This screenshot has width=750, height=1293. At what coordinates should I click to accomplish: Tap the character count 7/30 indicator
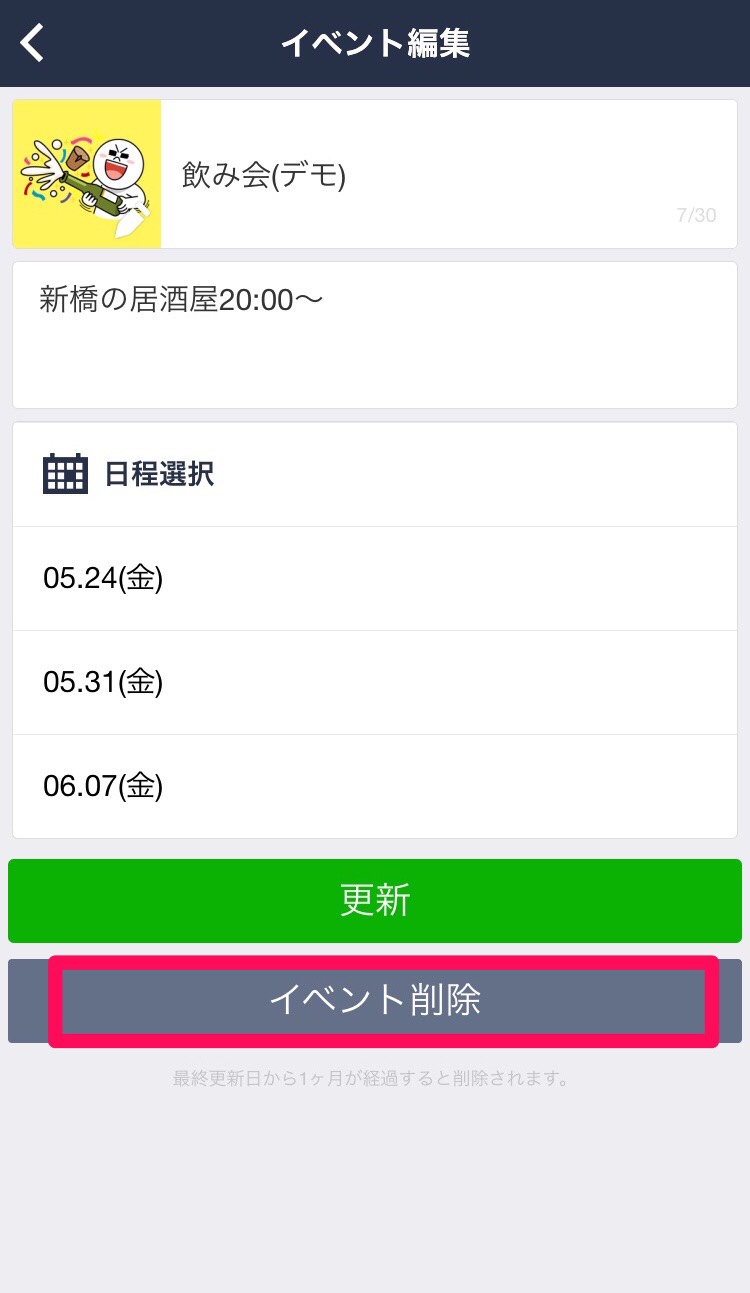pos(697,215)
